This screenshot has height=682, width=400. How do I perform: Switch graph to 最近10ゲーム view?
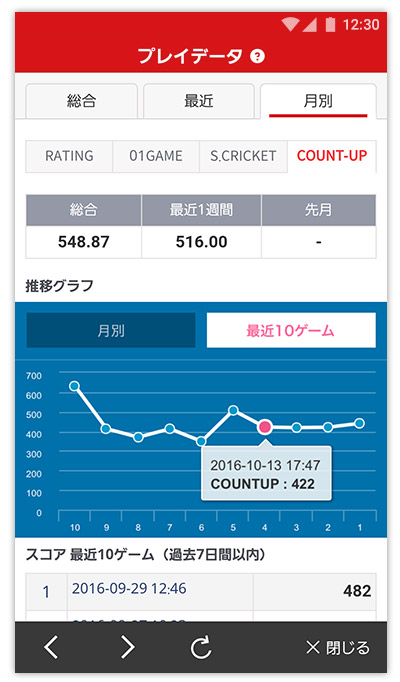click(291, 330)
